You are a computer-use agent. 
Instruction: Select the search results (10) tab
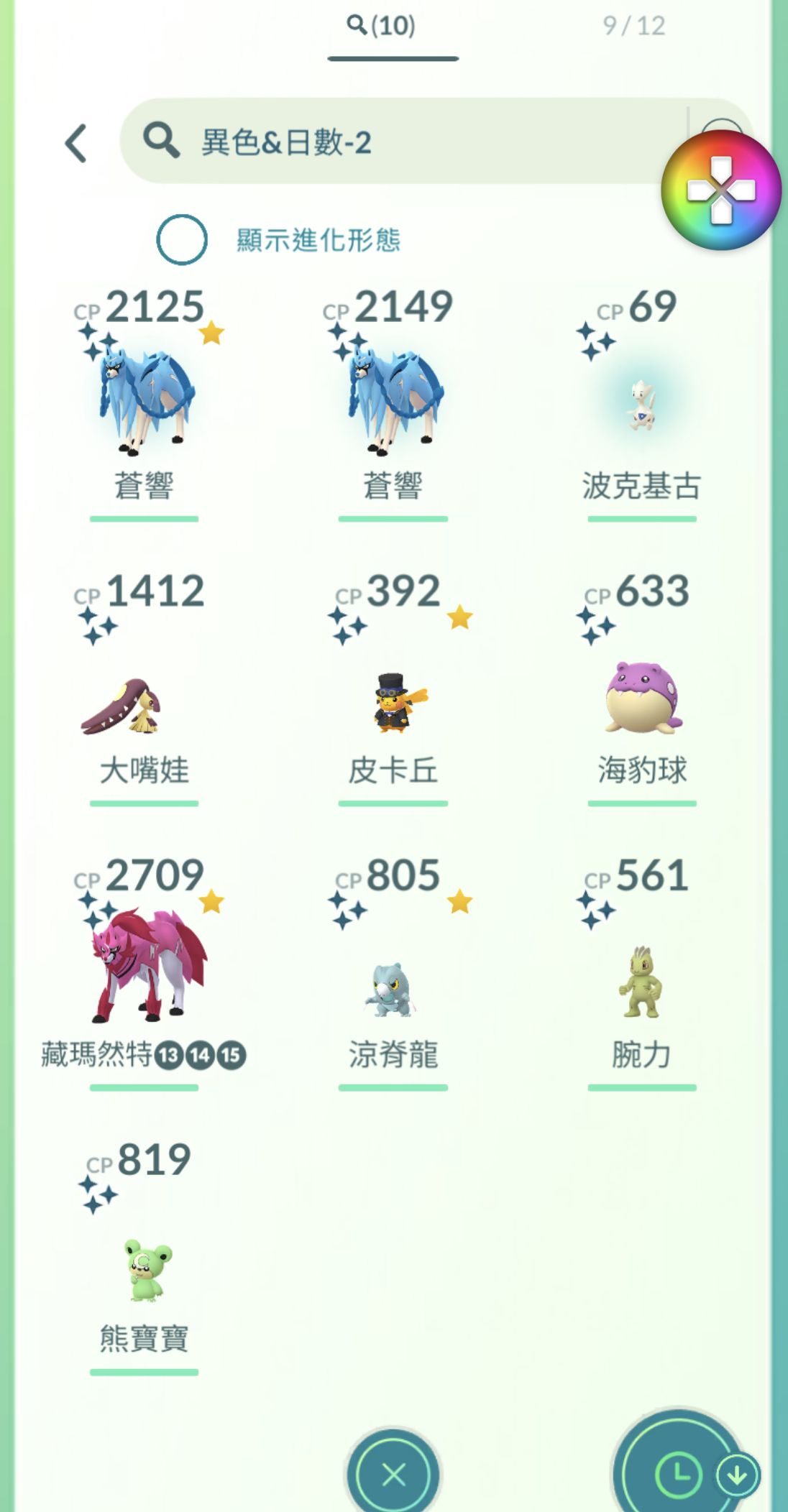click(x=382, y=27)
